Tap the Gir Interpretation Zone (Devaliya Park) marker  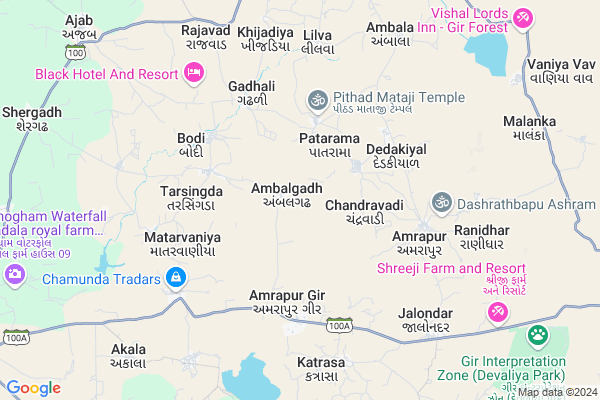click(x=539, y=335)
